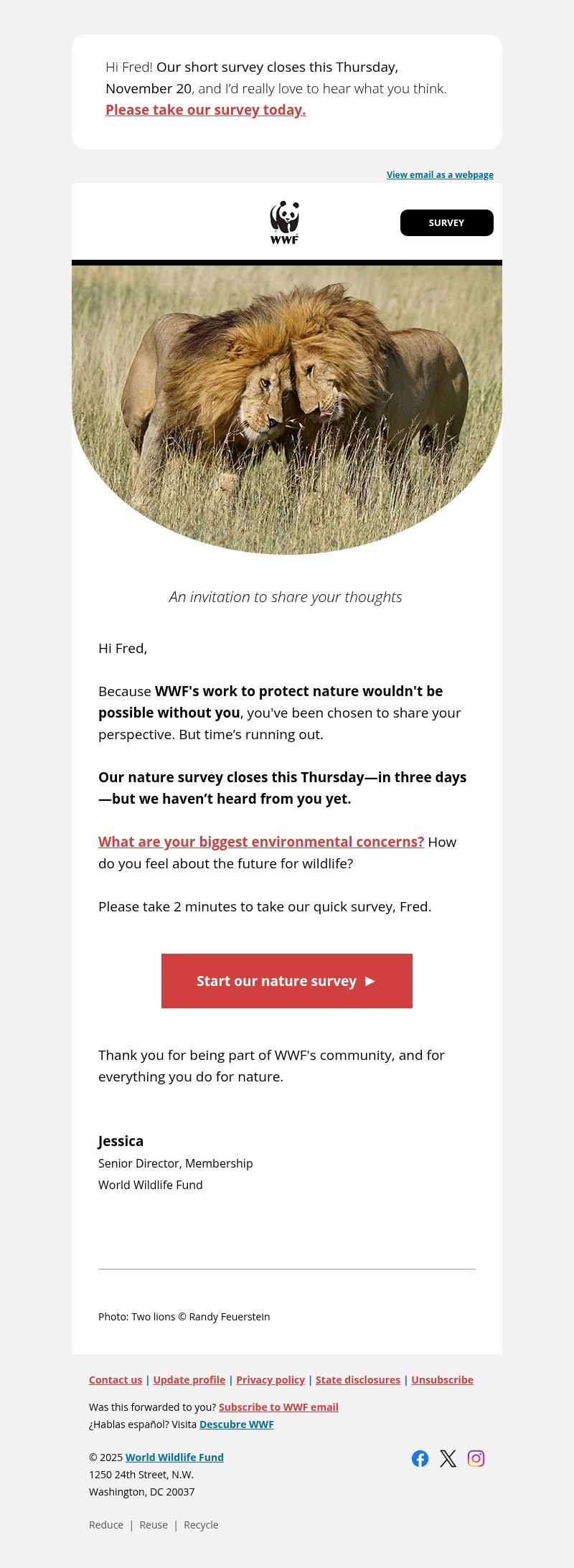Screen dimensions: 574x1568
Task: Click the WWF panda logo
Action: 284,222
